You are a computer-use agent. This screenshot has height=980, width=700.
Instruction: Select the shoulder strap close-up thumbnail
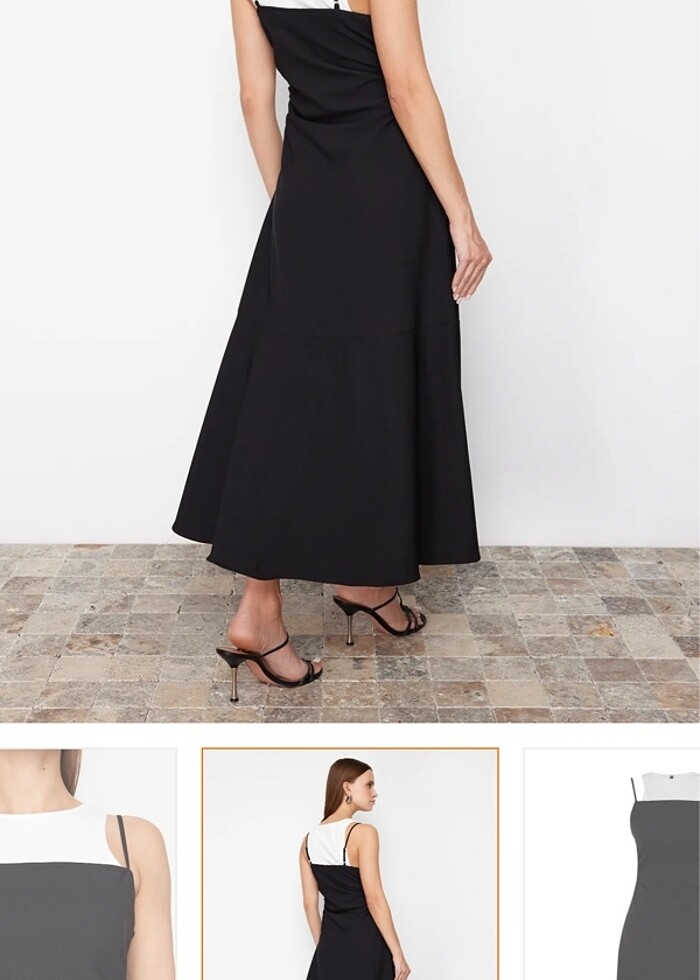point(88,864)
